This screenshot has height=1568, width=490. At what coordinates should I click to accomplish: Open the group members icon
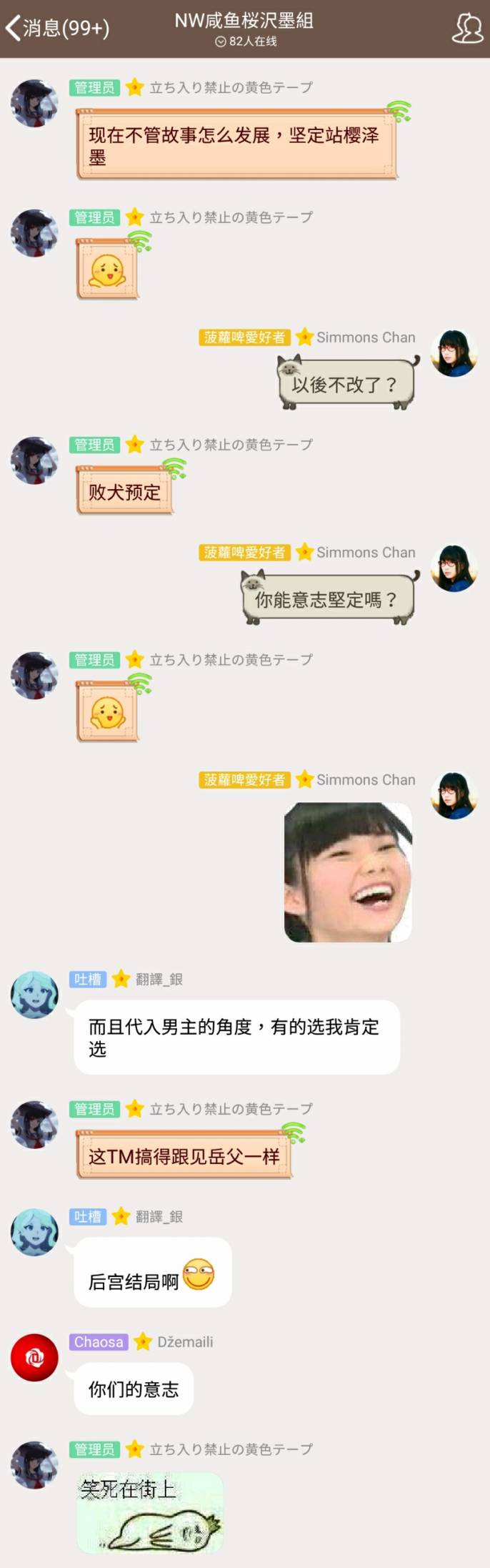click(x=468, y=28)
